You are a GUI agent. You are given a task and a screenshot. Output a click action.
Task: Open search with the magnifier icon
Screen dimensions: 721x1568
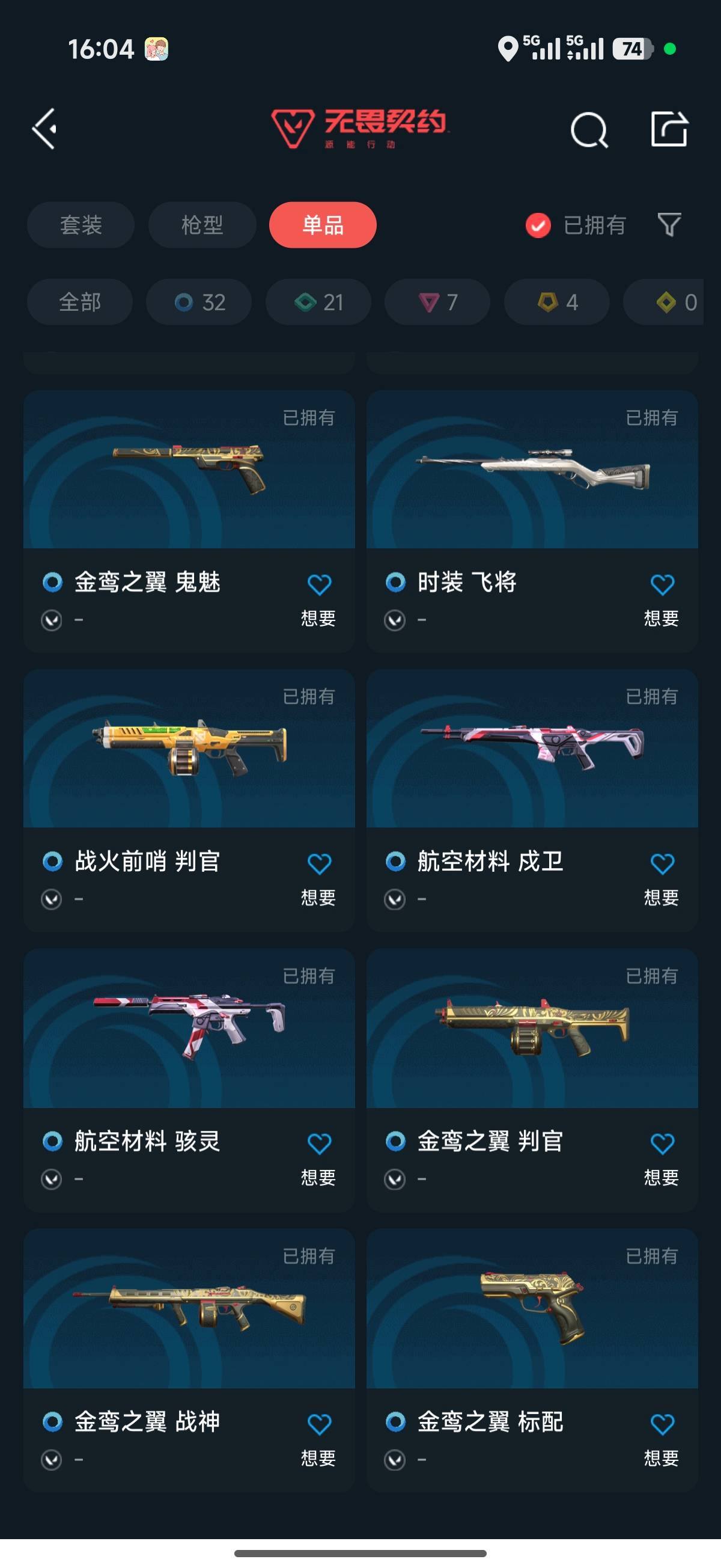click(x=588, y=129)
